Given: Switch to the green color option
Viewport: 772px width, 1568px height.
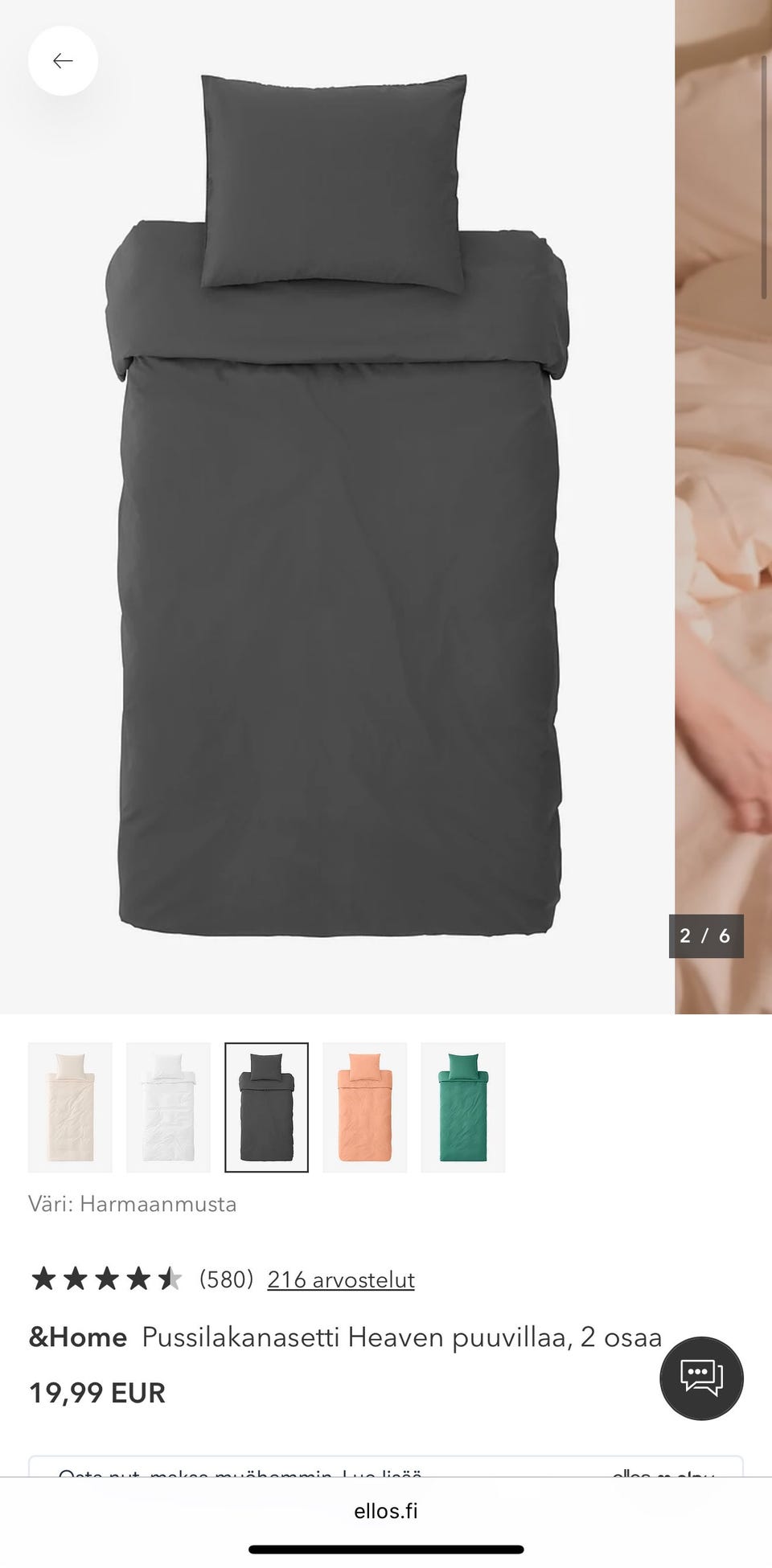Looking at the screenshot, I should click(462, 1107).
